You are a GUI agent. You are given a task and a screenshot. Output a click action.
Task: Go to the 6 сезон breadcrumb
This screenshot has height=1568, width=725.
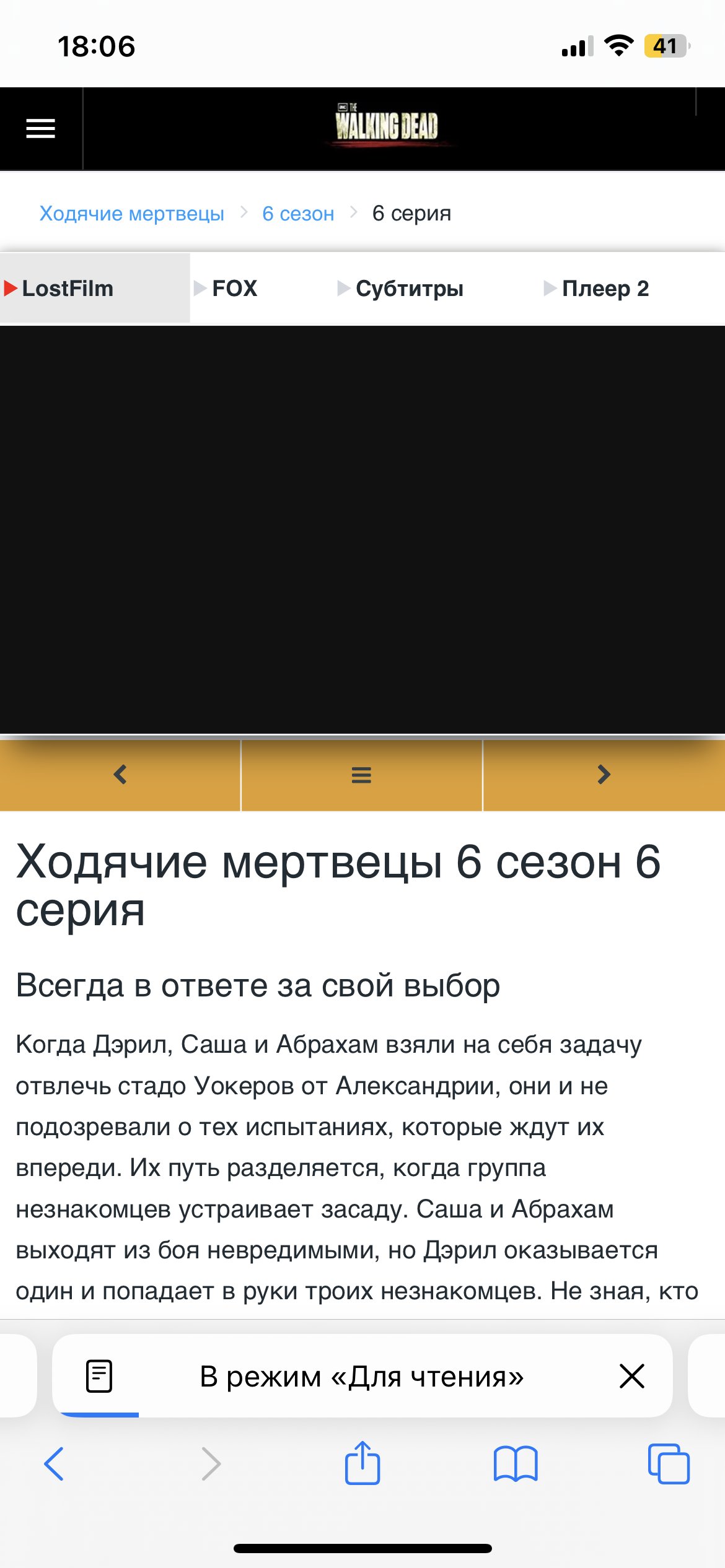point(298,214)
